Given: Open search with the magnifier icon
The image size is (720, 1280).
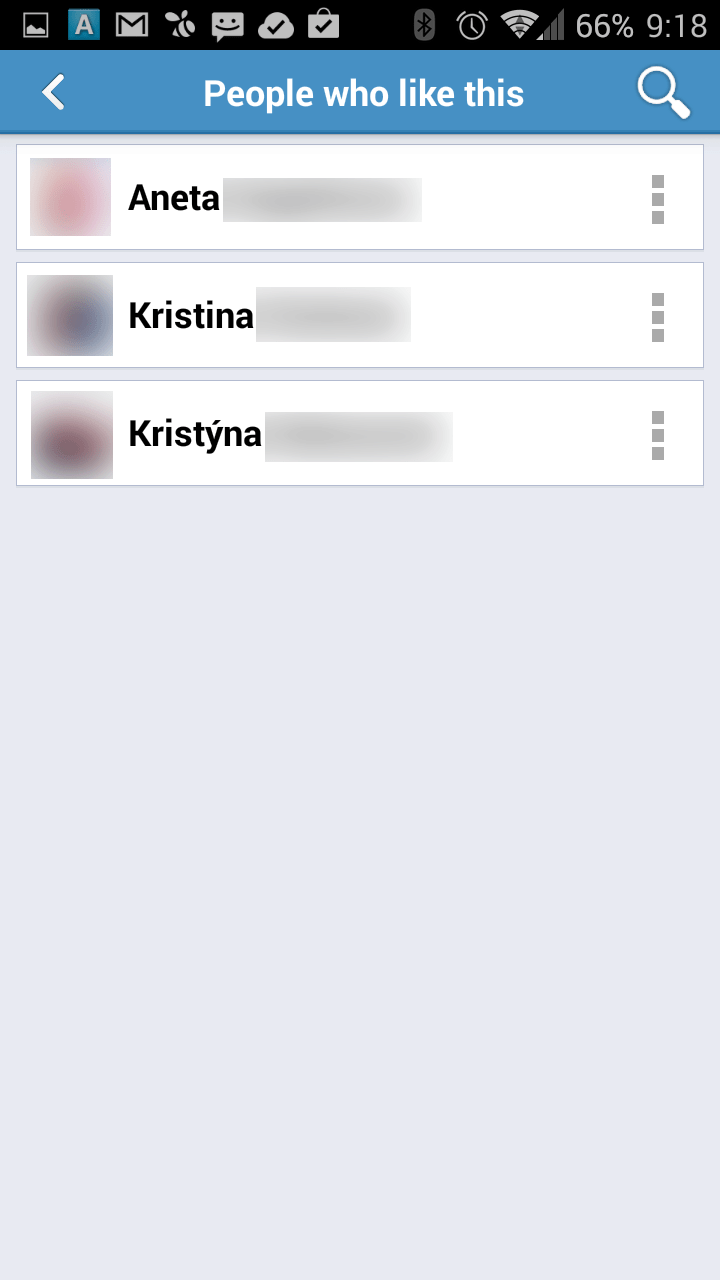Looking at the screenshot, I should pos(664,93).
